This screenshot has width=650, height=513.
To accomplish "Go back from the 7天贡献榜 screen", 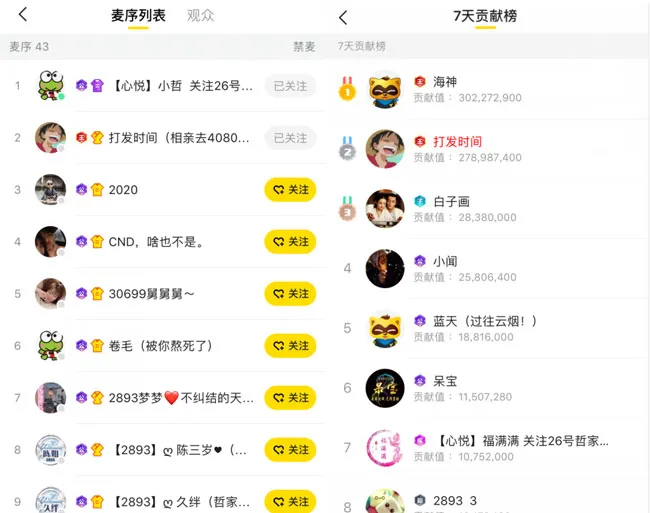I will coord(343,17).
